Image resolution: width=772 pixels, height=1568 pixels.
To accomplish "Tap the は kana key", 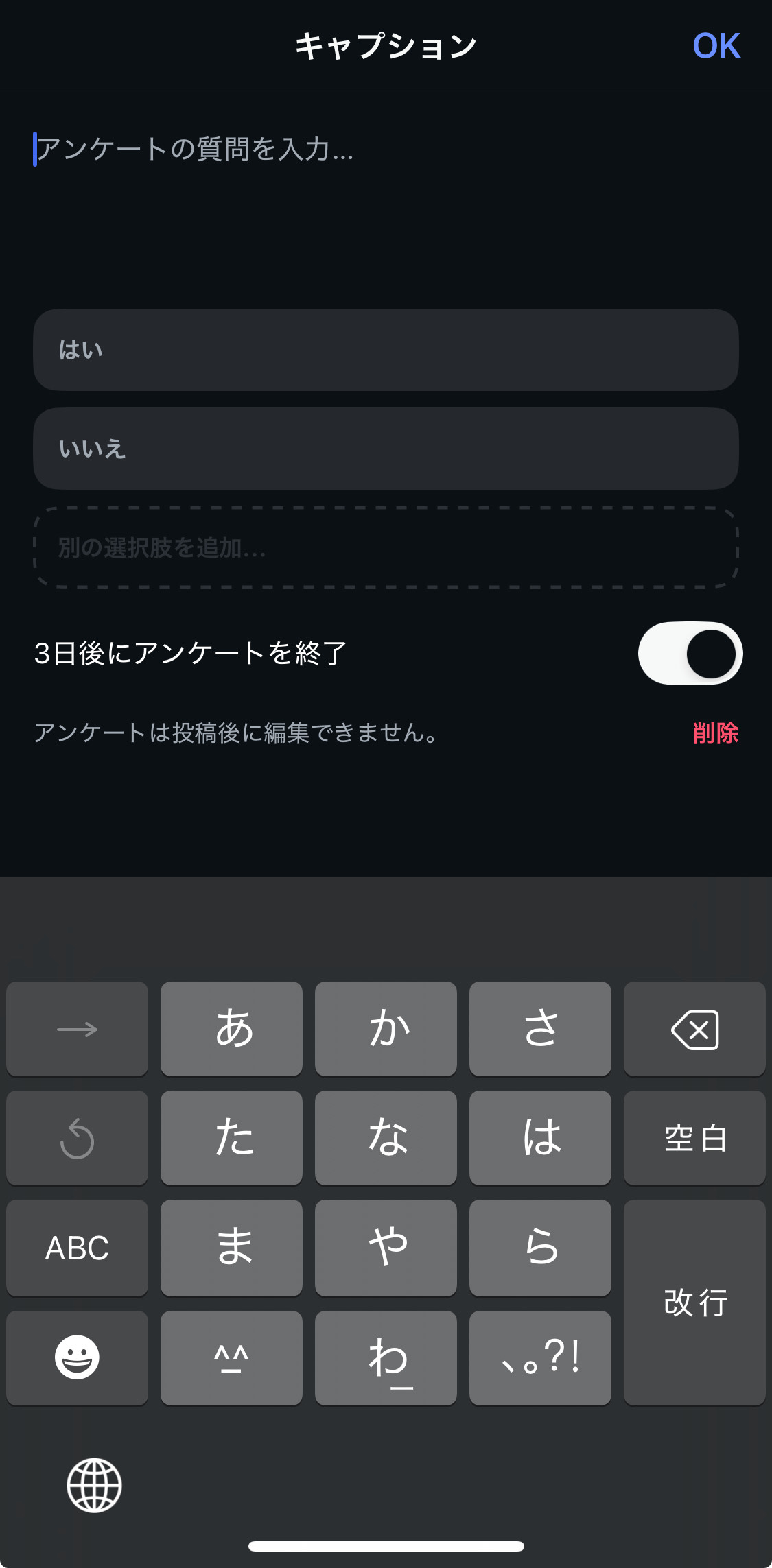I will pos(540,1138).
